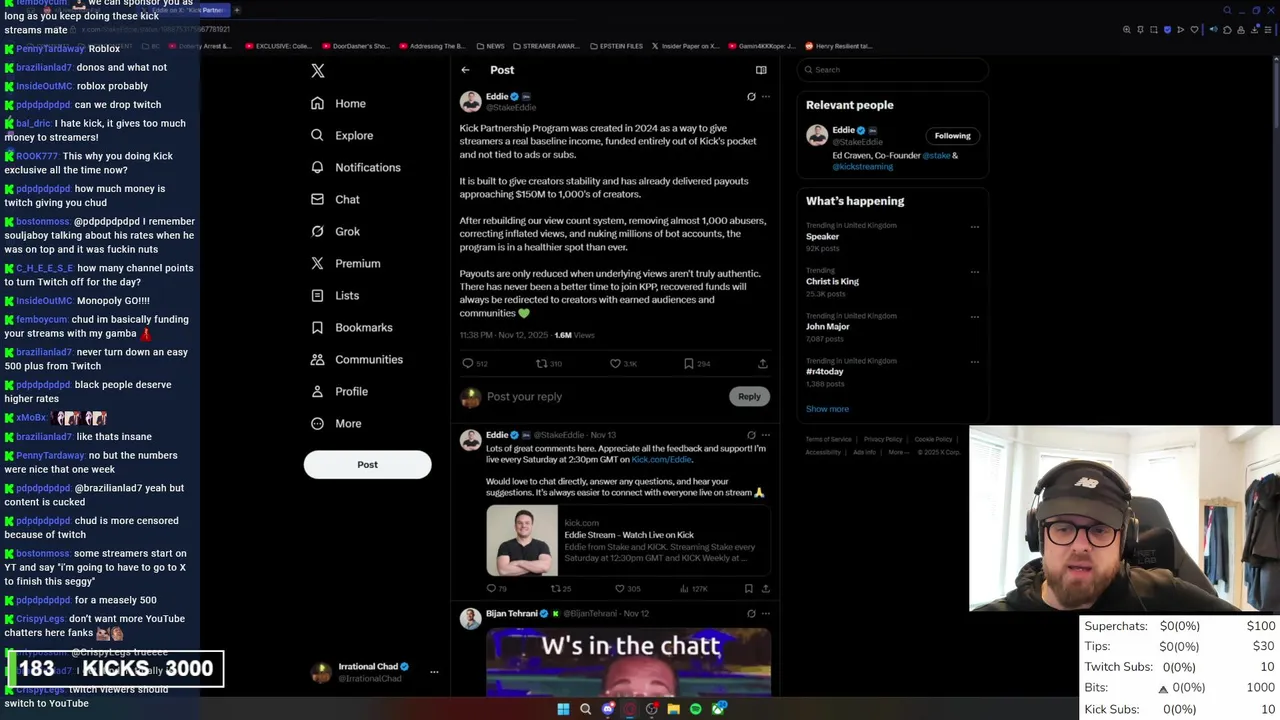Open the Profile page
The height and width of the screenshot is (720, 1280).
click(351, 391)
